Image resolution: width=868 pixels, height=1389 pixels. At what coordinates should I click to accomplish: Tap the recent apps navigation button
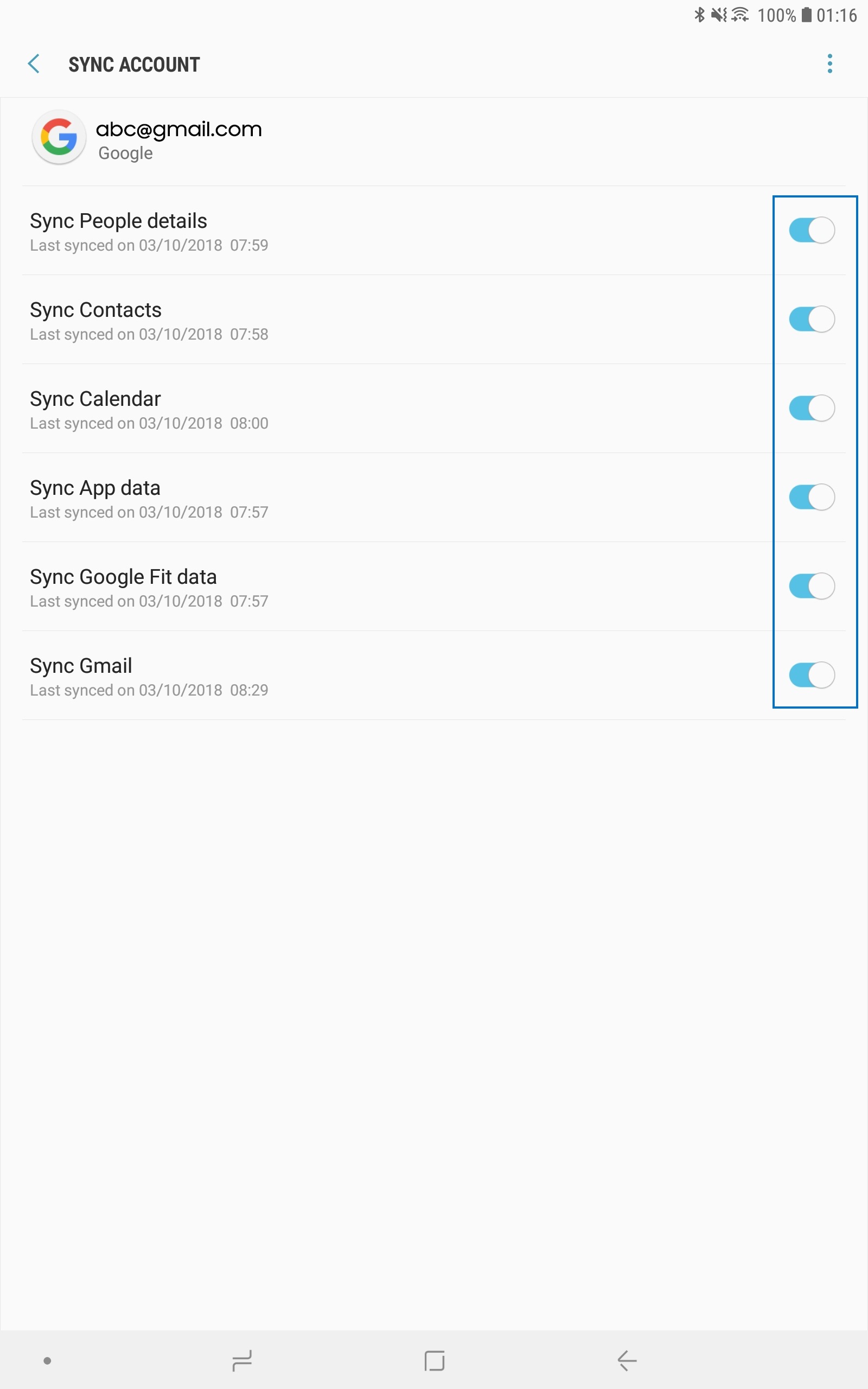pyautogui.click(x=242, y=1360)
